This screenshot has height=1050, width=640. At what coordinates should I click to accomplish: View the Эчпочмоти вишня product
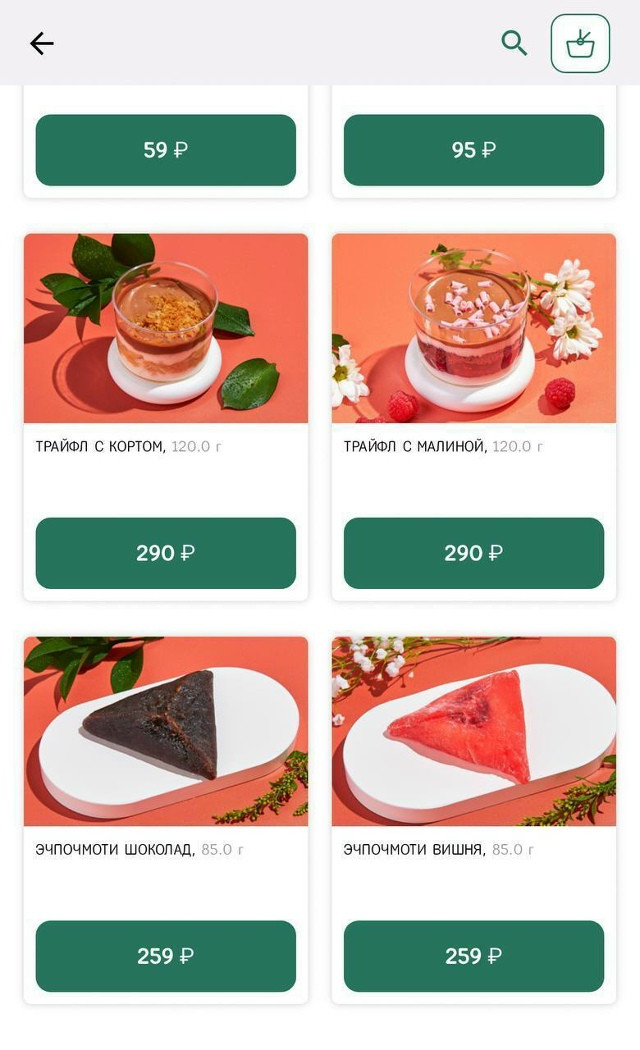[474, 731]
